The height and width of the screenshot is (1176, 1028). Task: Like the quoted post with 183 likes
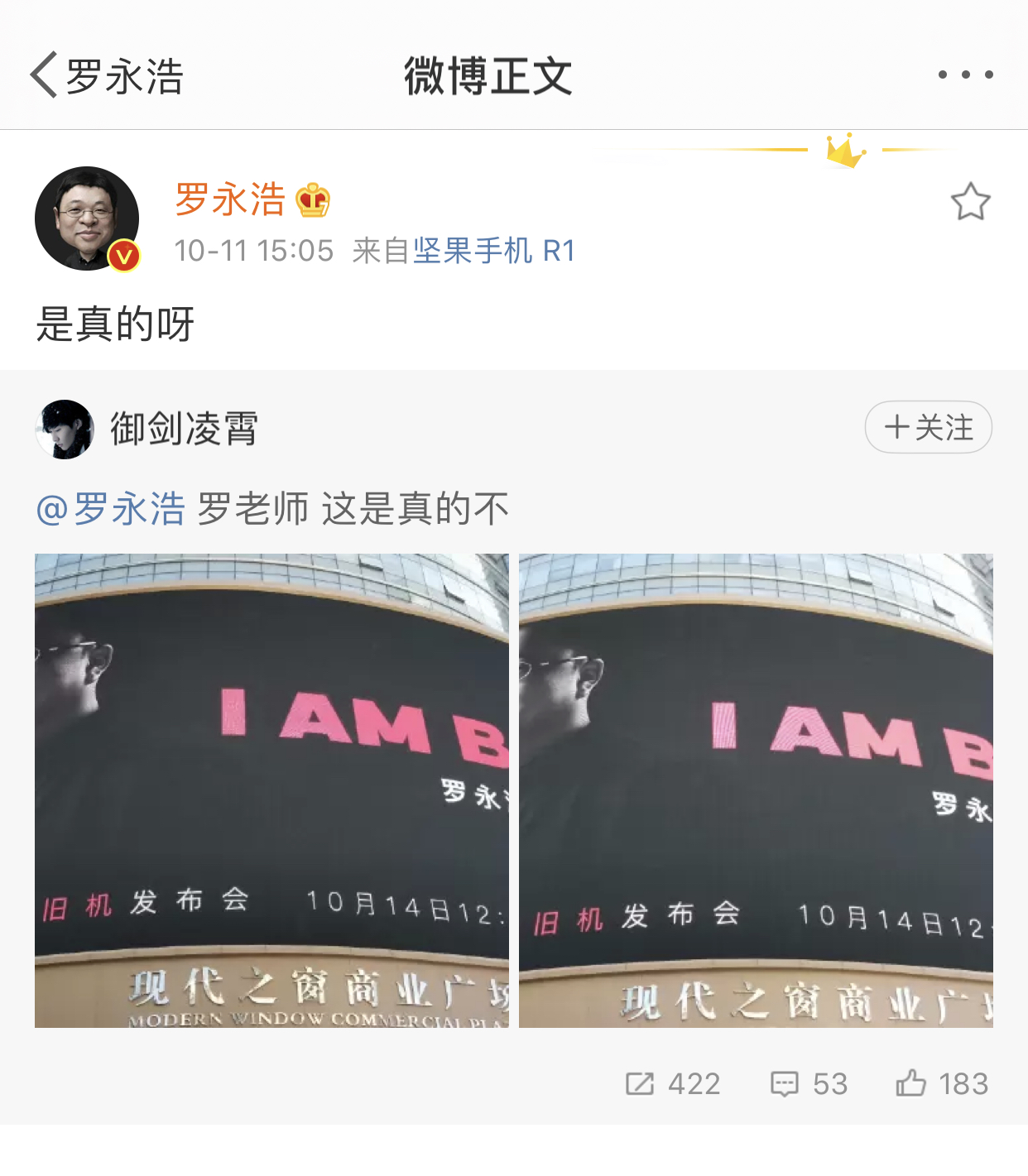coord(942,1083)
